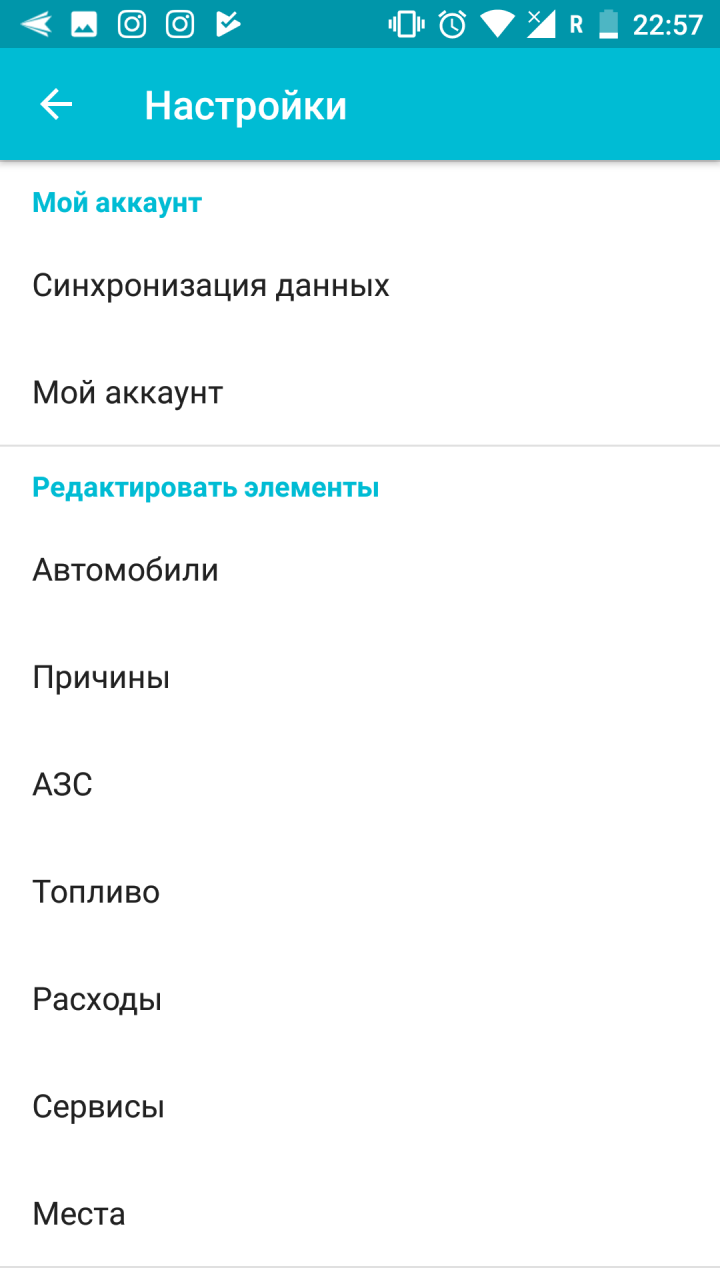Open Расходы for editing
This screenshot has width=720, height=1280.
97,999
